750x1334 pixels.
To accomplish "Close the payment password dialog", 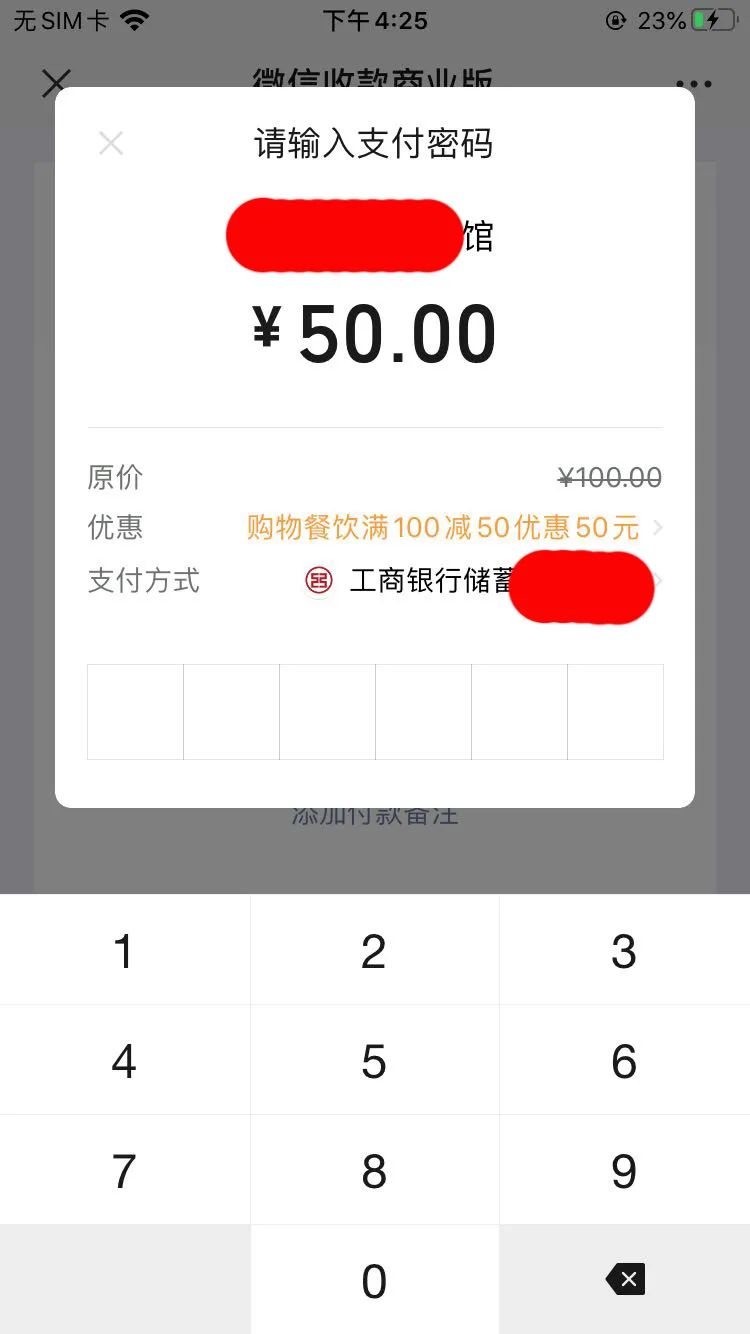I will point(111,144).
